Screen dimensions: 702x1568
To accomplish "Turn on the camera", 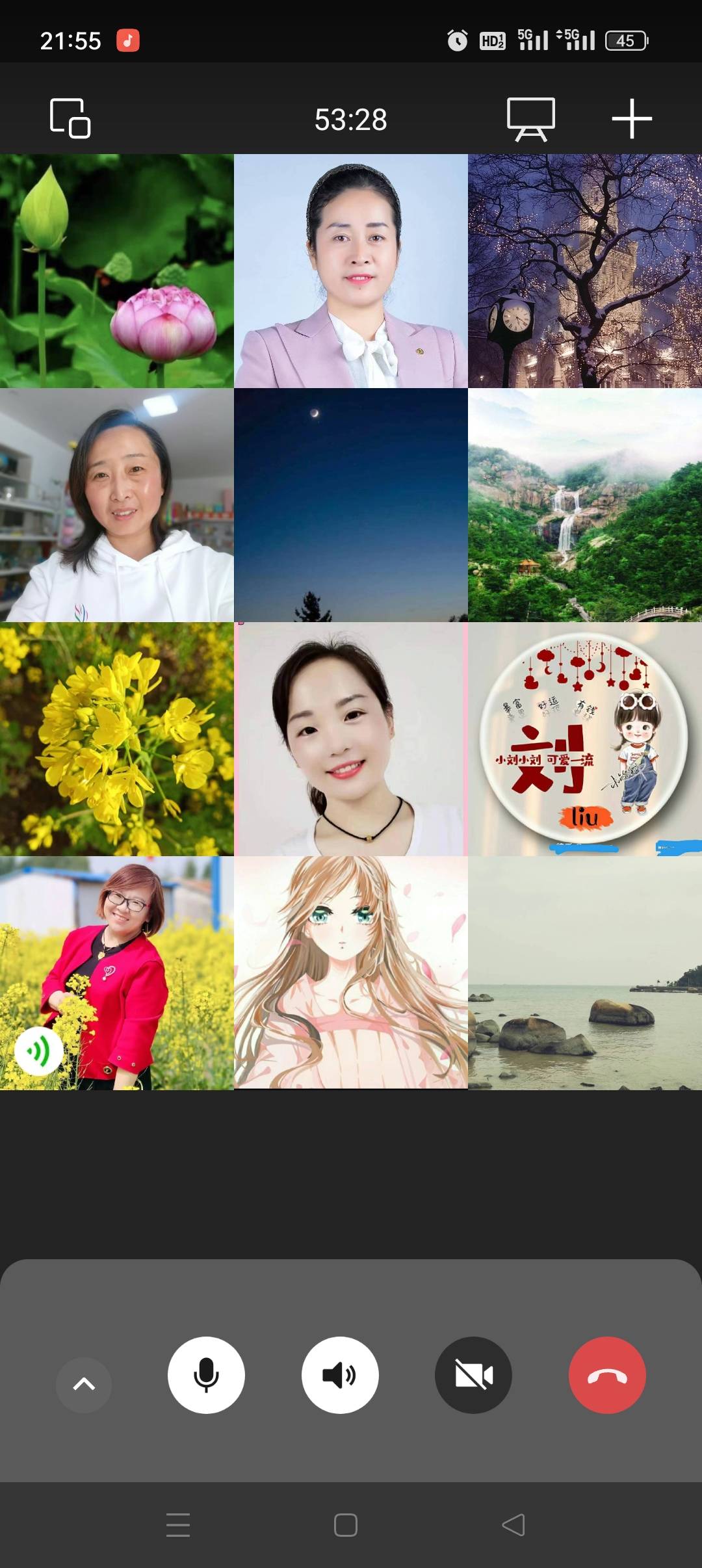I will (473, 1375).
